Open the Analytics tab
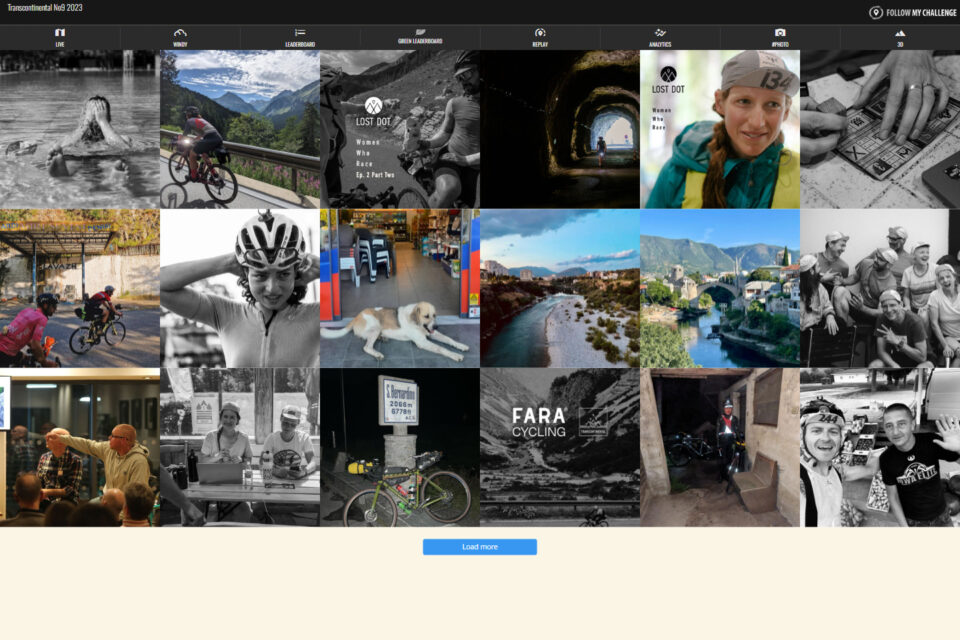 (660, 38)
